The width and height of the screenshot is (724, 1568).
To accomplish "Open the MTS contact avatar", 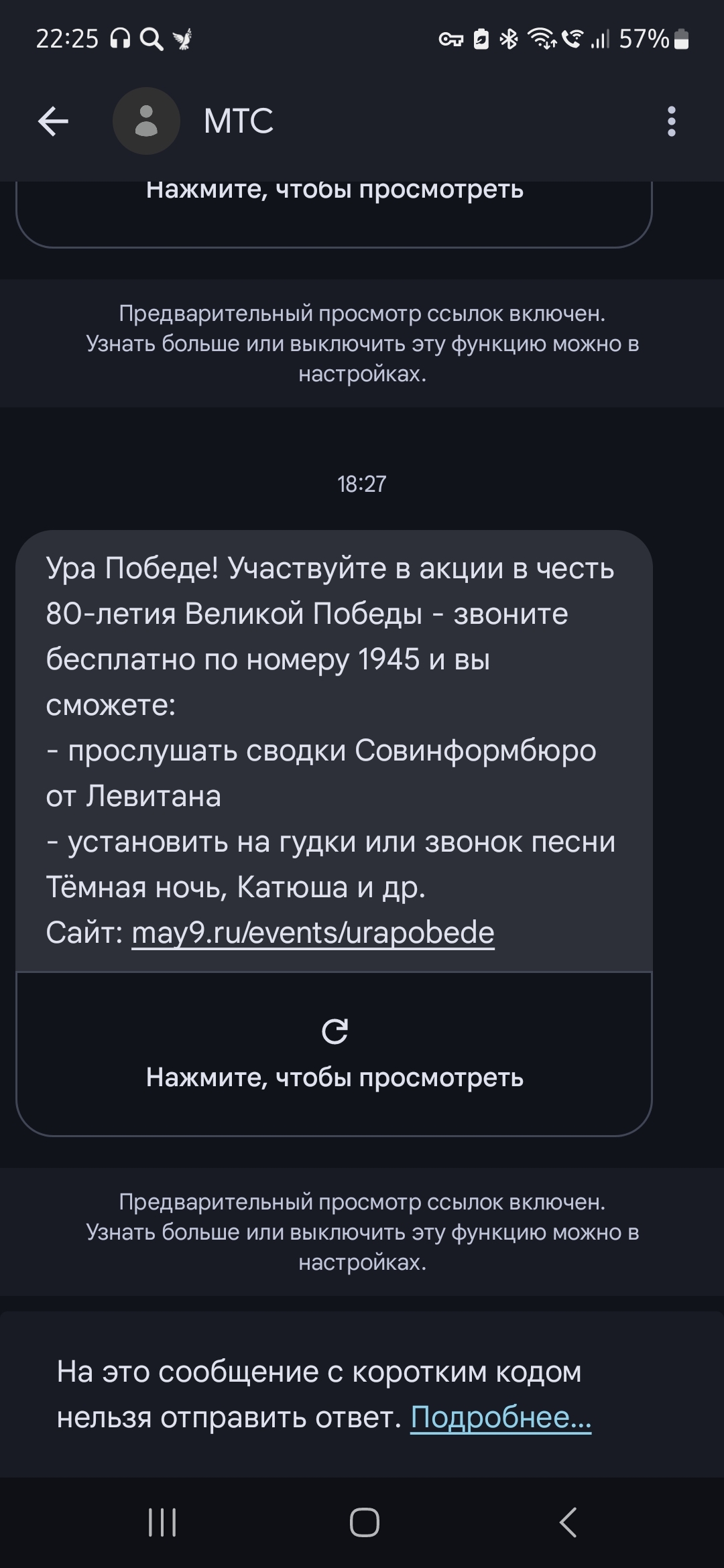I will pos(146,121).
